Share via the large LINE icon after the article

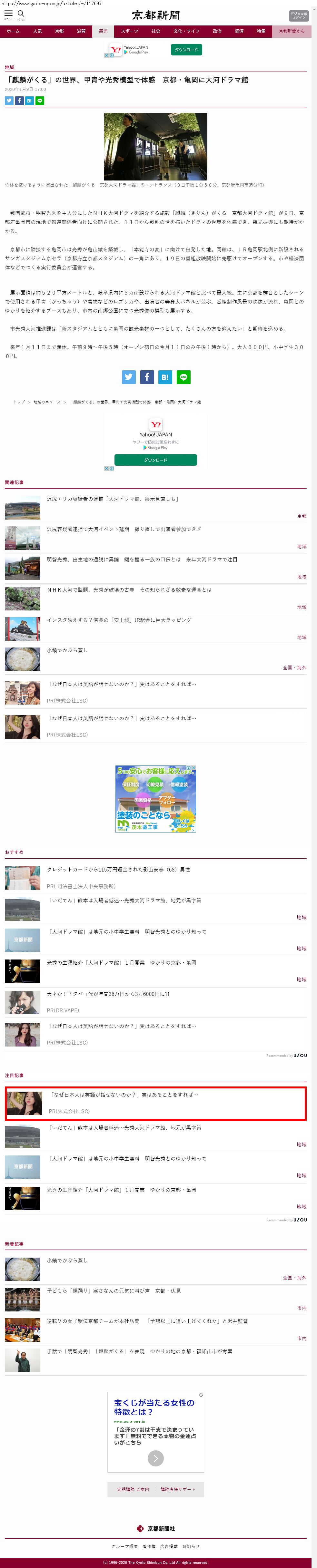click(x=183, y=377)
